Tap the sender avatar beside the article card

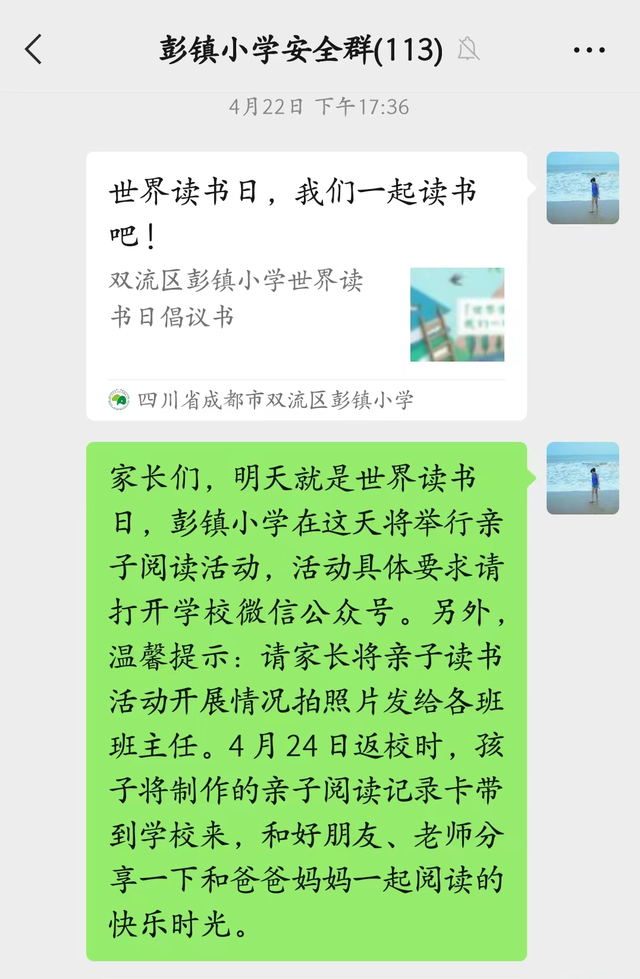coord(582,188)
